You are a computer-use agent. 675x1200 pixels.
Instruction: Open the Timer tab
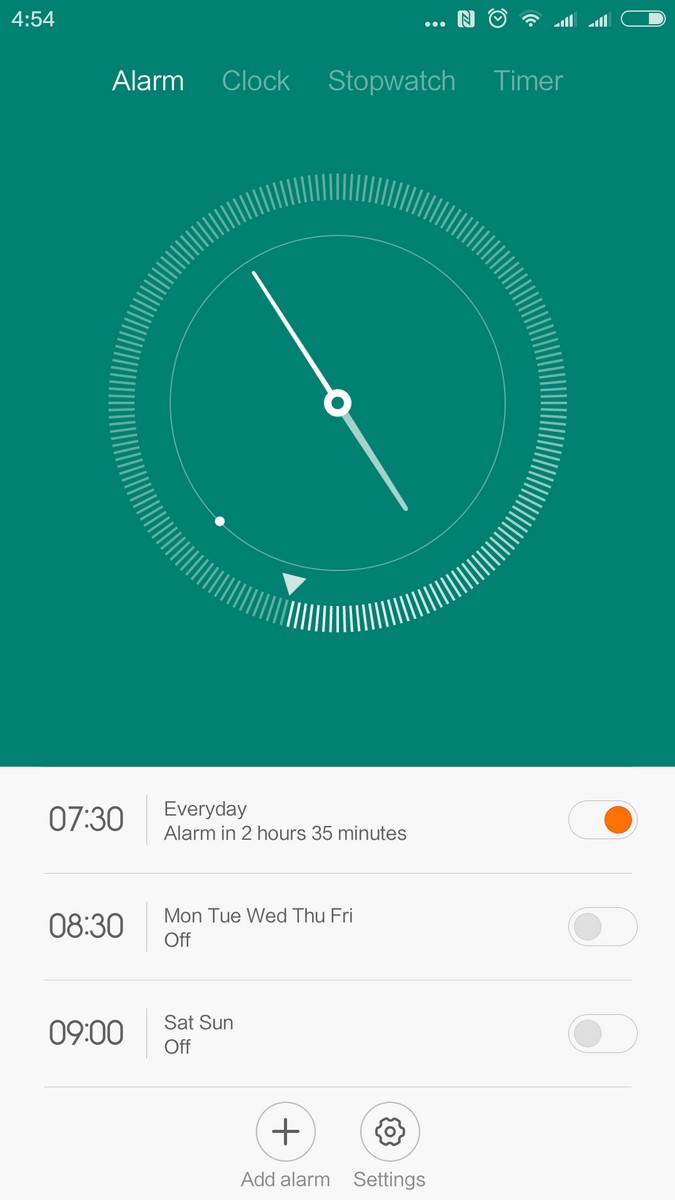coord(528,81)
